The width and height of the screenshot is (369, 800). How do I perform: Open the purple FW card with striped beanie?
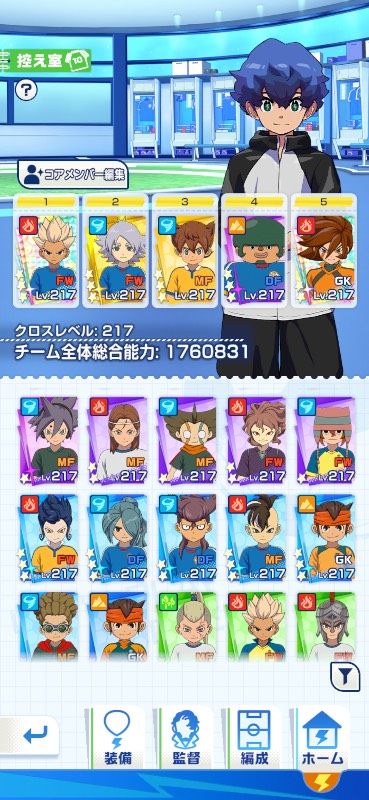(x=326, y=441)
